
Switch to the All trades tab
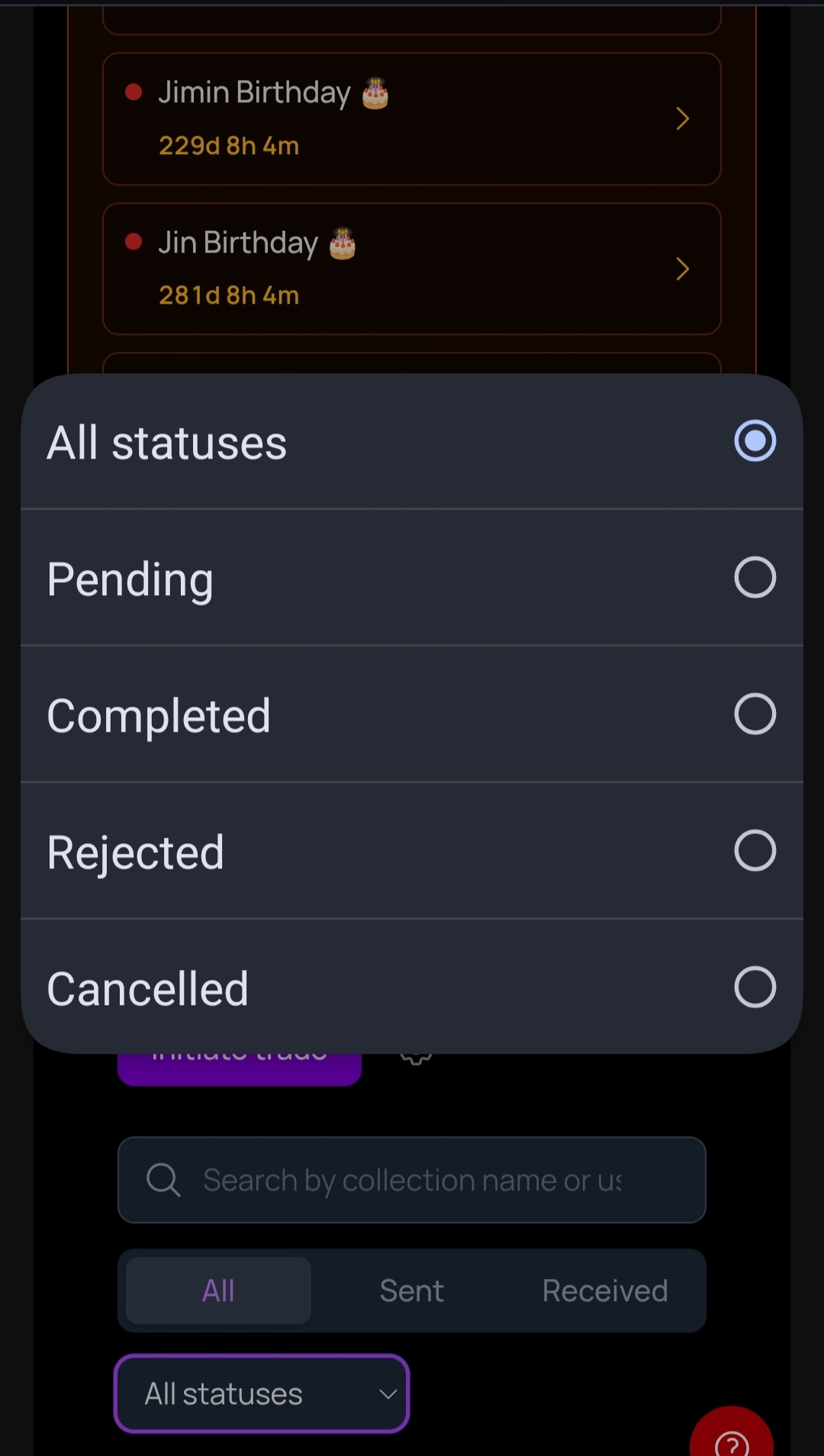[218, 1290]
